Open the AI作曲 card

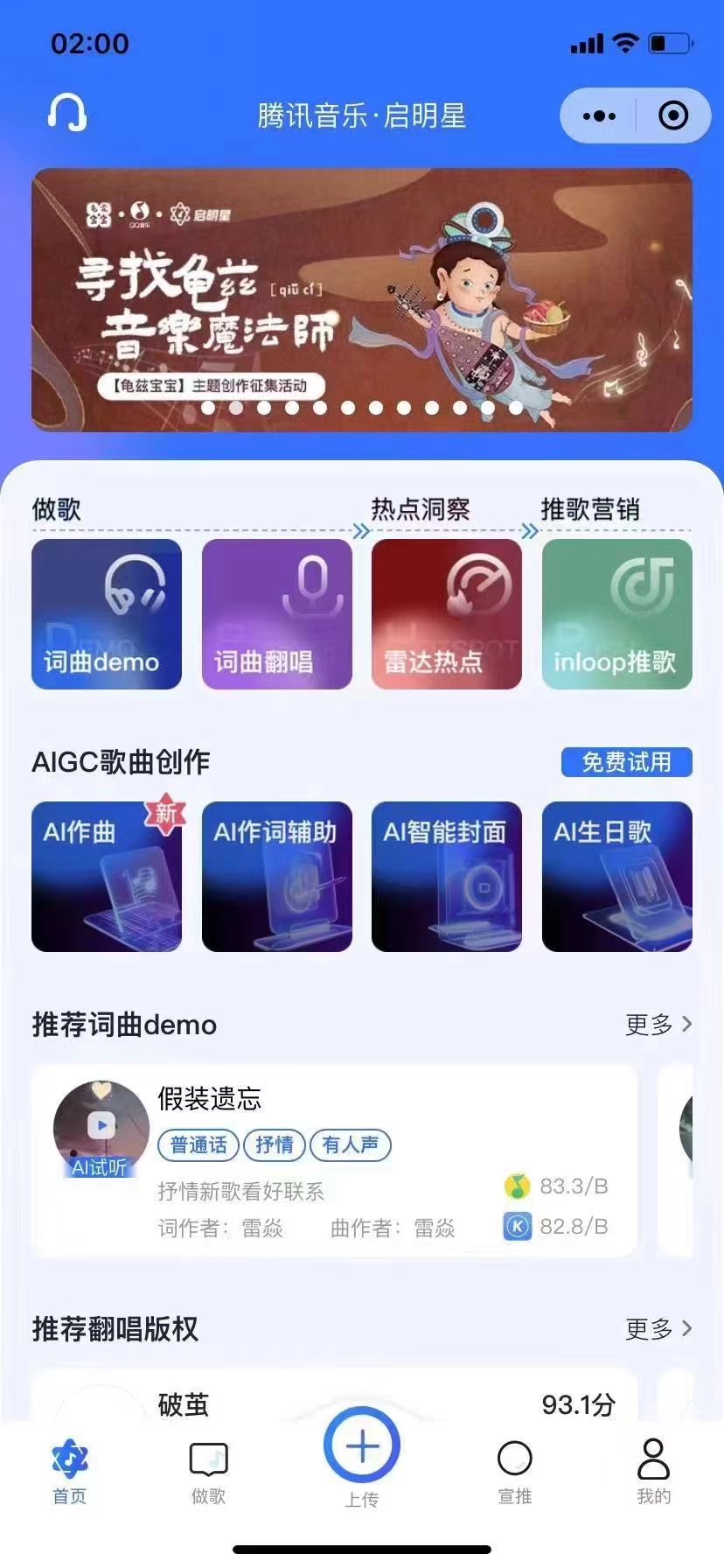(x=107, y=877)
